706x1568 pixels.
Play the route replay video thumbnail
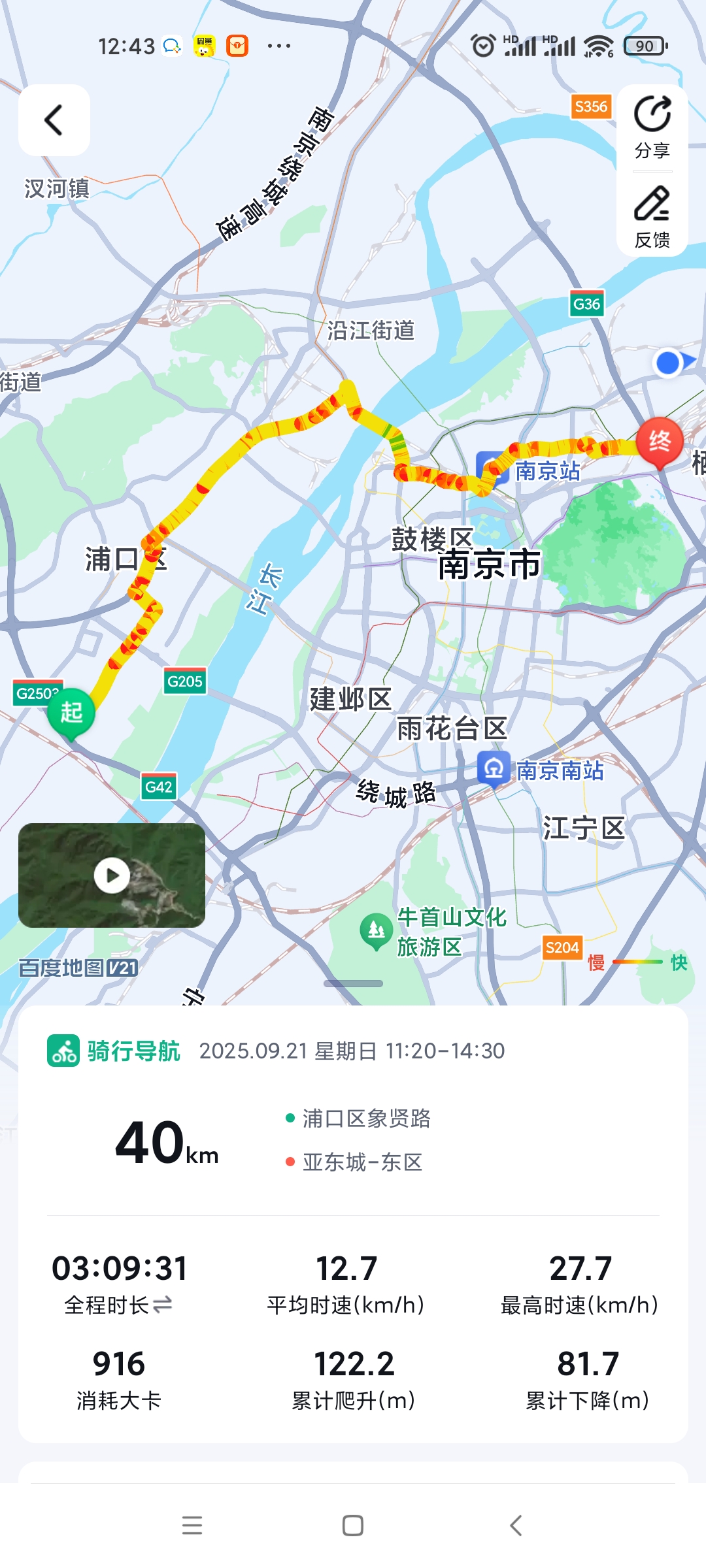coord(112,875)
